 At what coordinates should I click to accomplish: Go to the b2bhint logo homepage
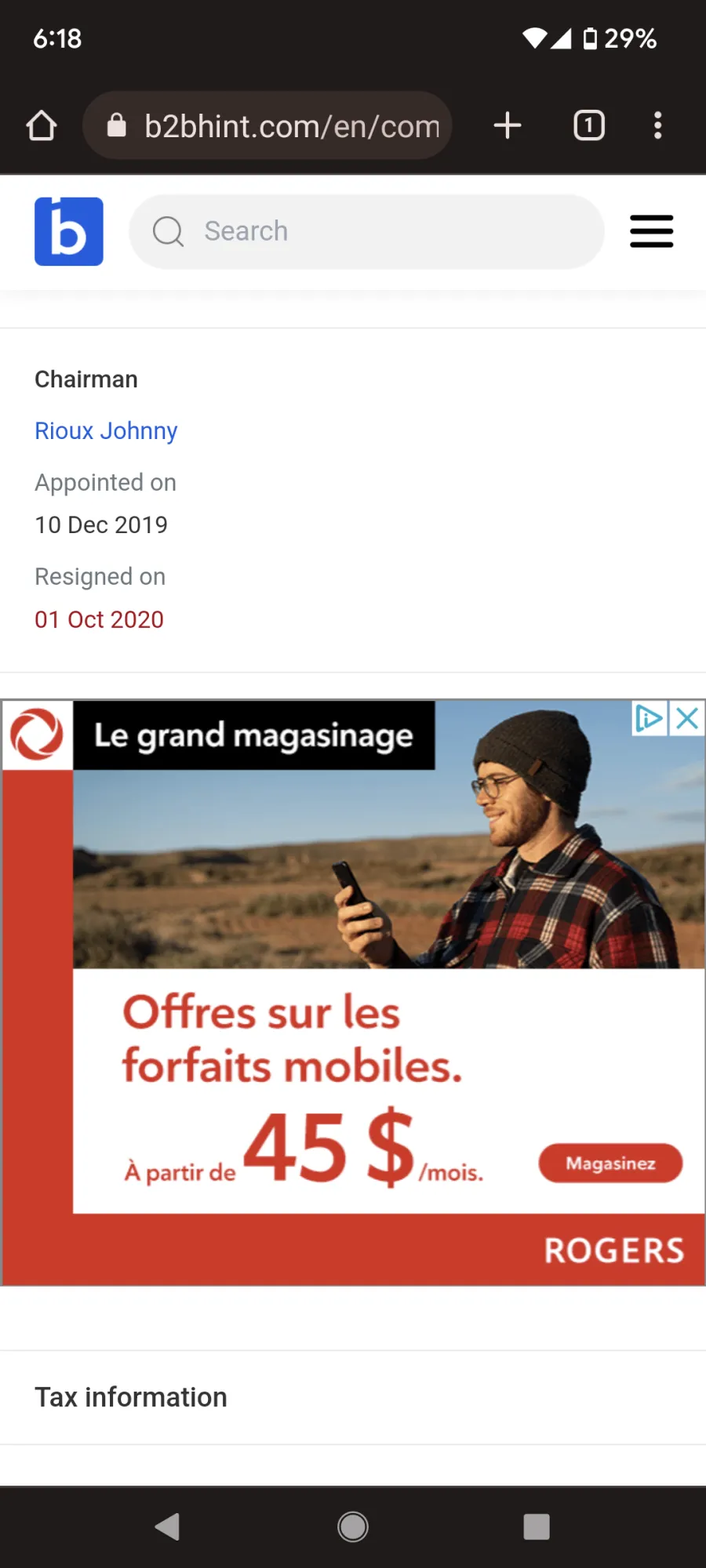(x=69, y=231)
